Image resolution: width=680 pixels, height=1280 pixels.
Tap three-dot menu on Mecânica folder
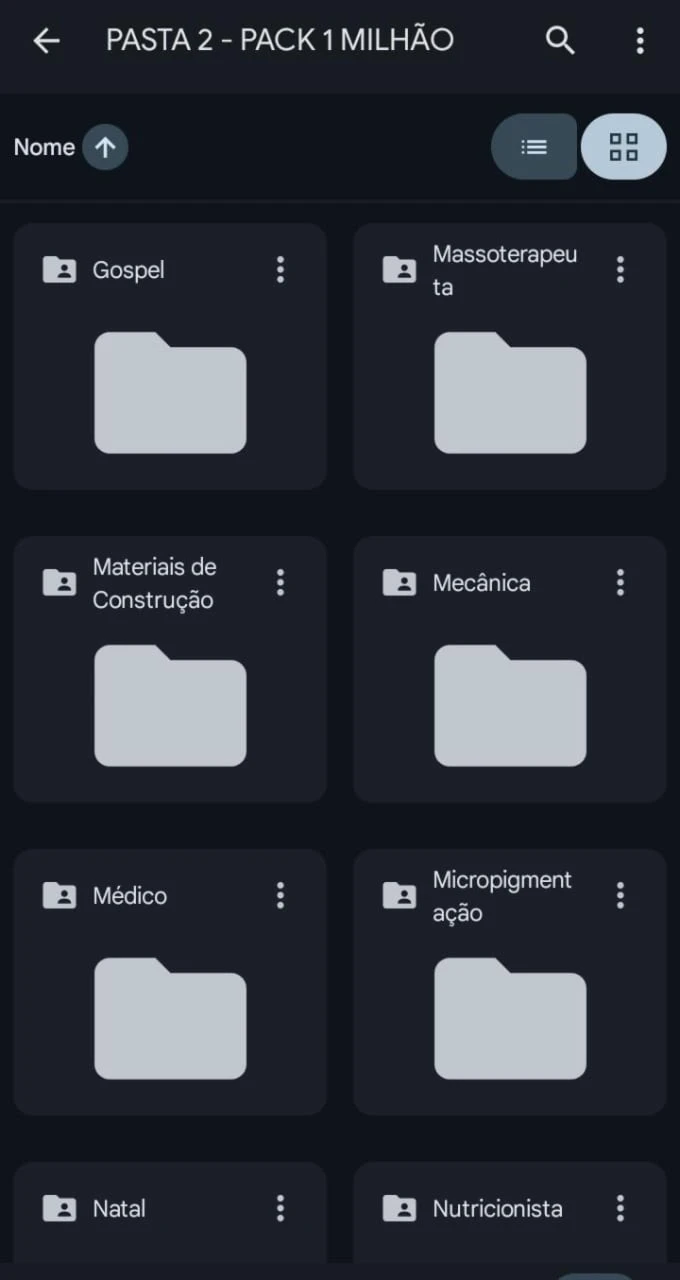(620, 582)
